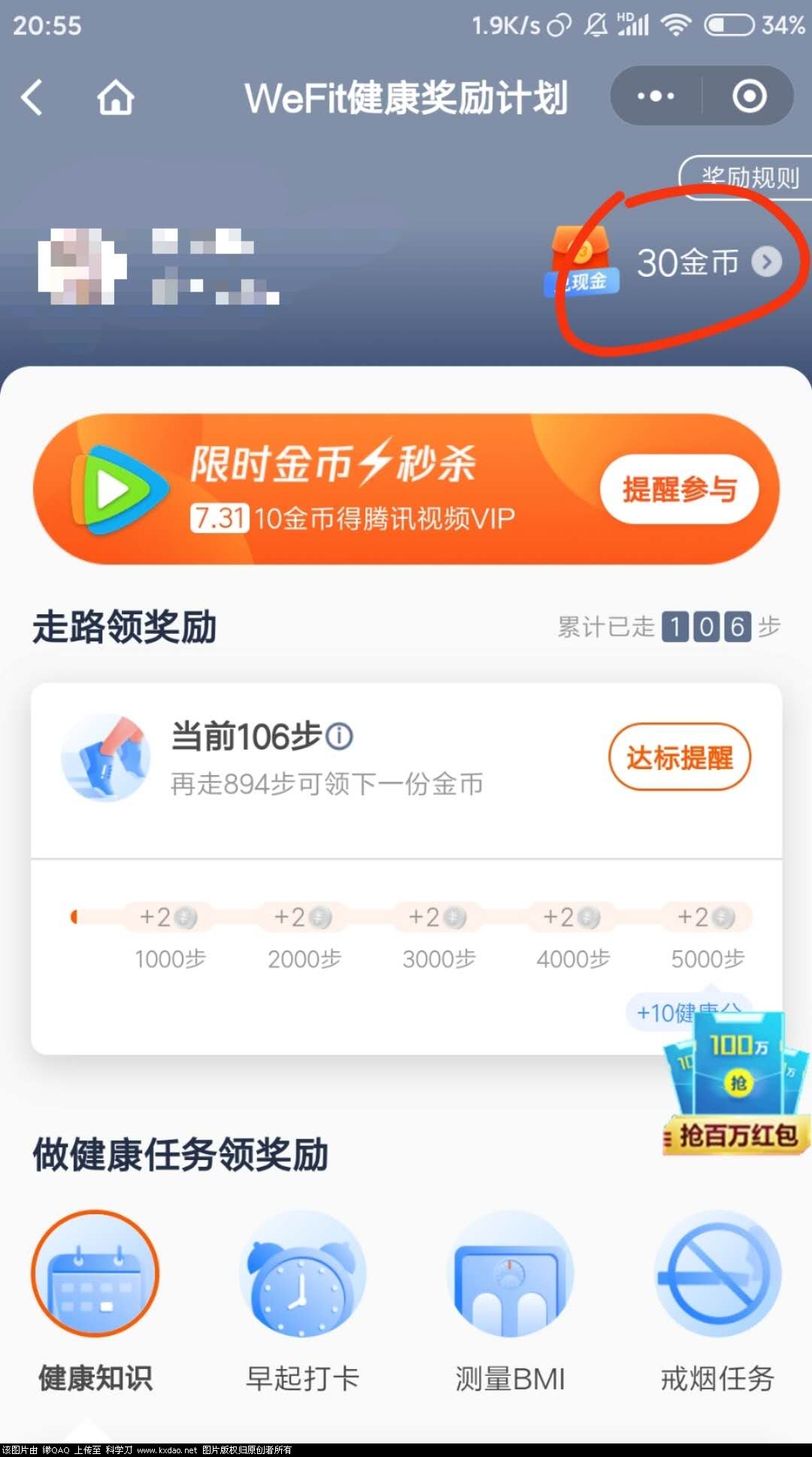812x1457 pixels.
Task: View the 奖励规则 reward rules
Action: (749, 178)
